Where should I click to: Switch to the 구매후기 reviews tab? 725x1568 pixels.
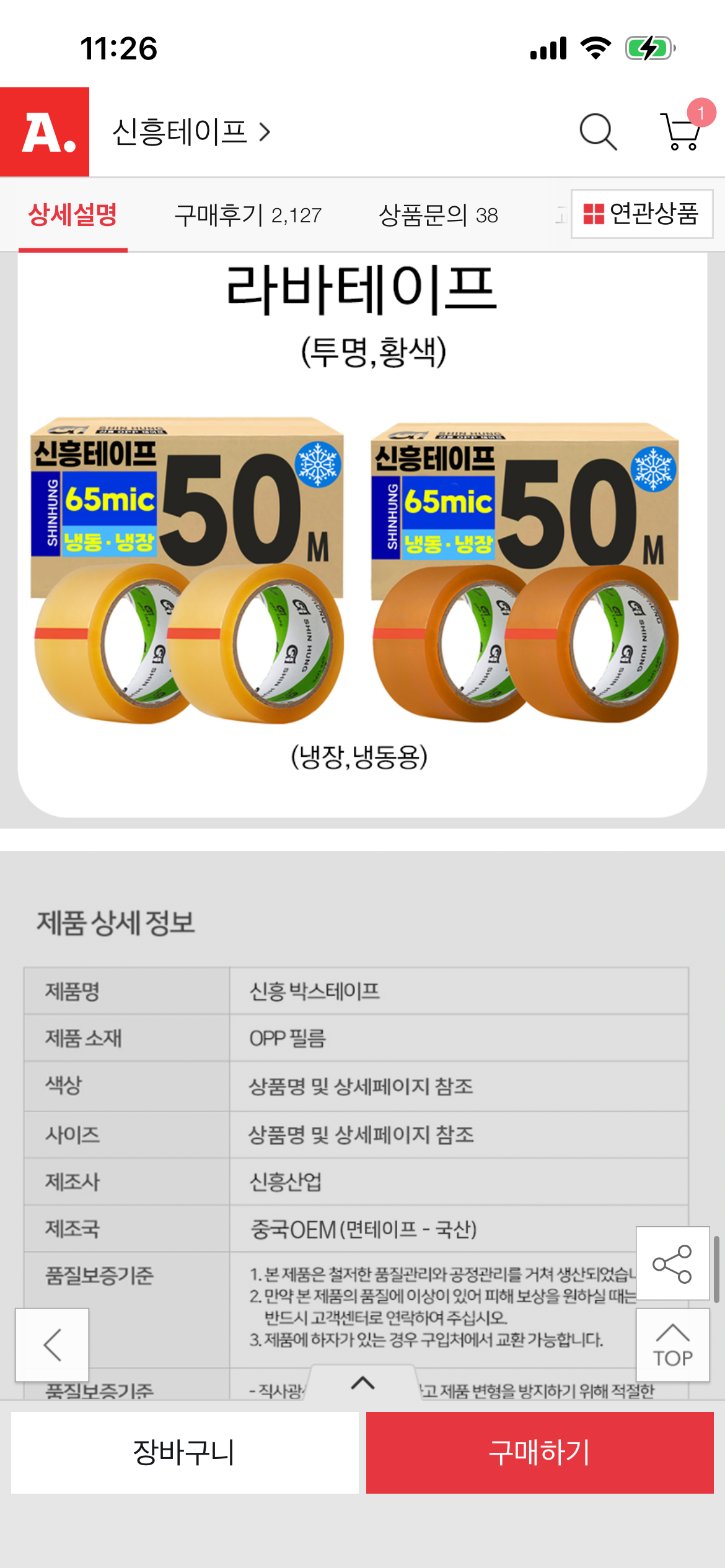click(x=248, y=215)
